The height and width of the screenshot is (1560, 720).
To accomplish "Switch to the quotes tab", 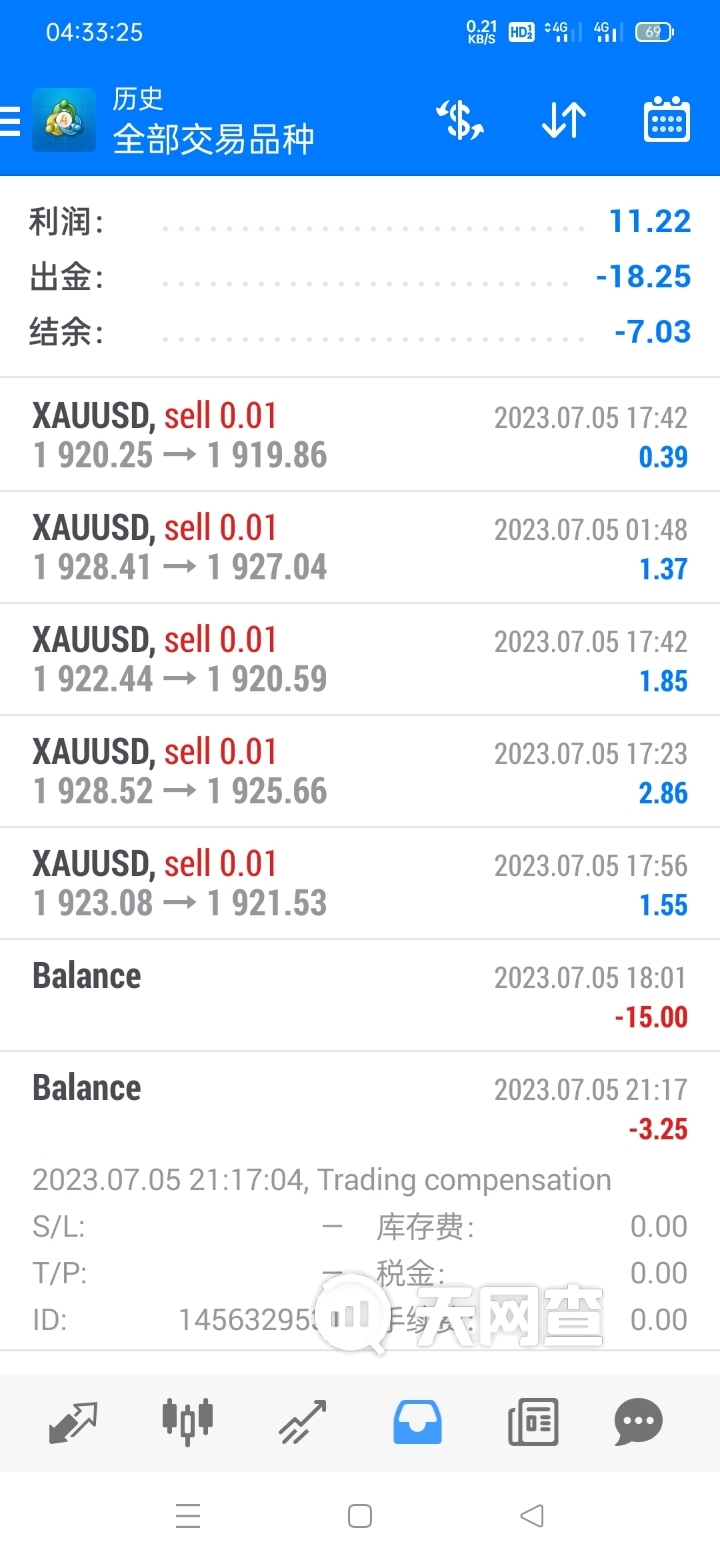I will click(74, 1422).
